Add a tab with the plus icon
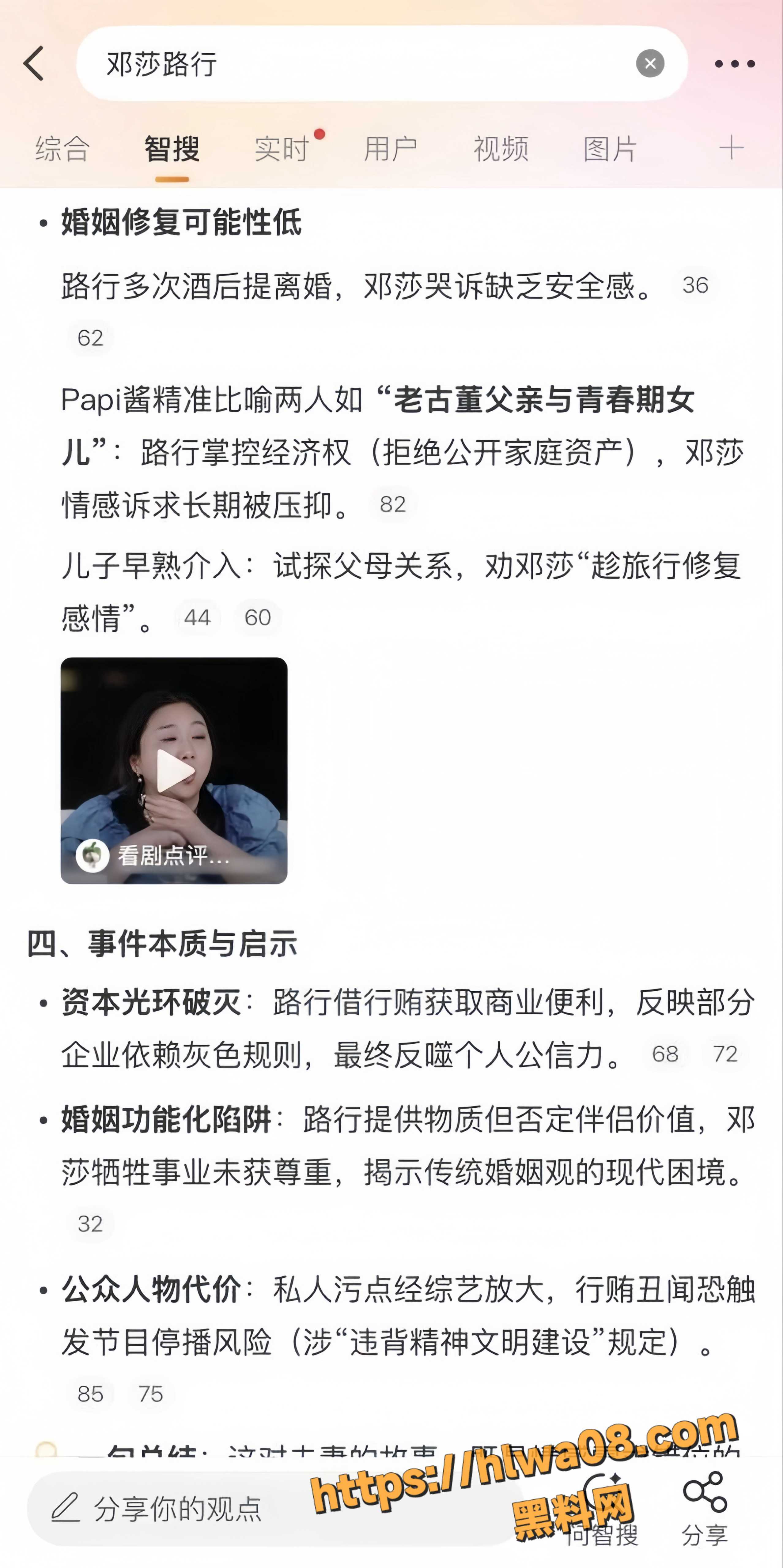This screenshot has width=783, height=1568. pyautogui.click(x=731, y=148)
